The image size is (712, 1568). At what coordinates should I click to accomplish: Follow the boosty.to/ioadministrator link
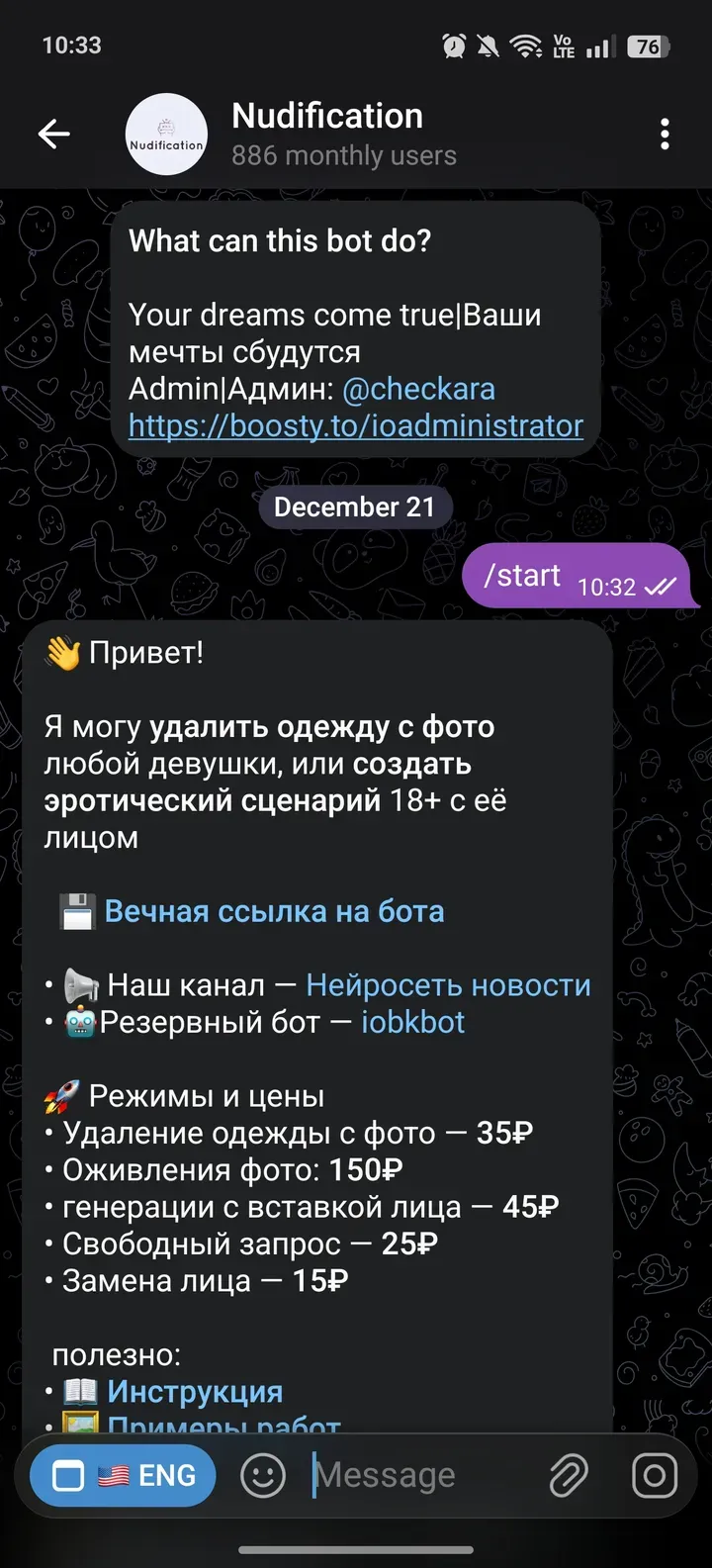pyautogui.click(x=356, y=425)
